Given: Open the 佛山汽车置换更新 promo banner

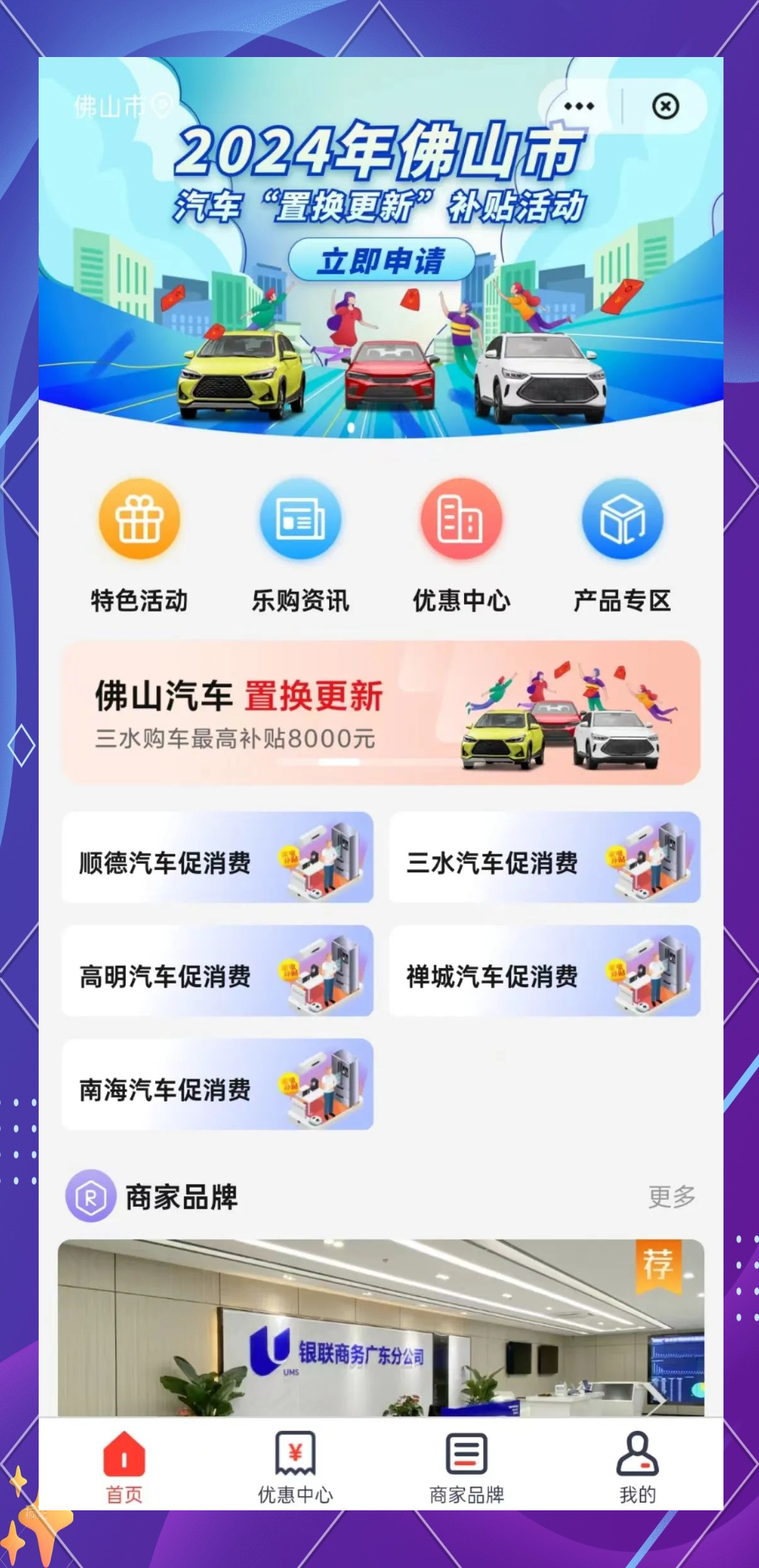Looking at the screenshot, I should point(381,712).
